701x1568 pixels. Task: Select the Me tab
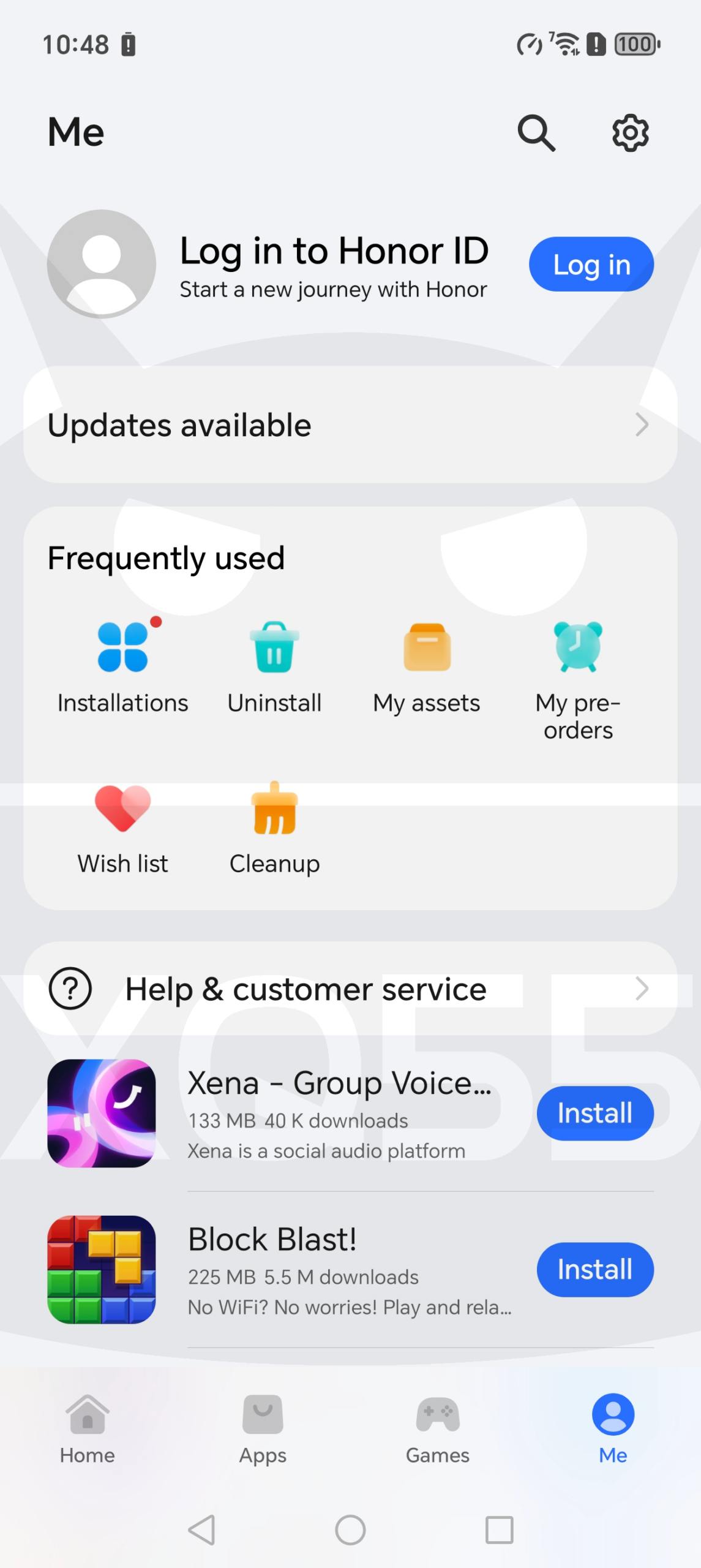pyautogui.click(x=613, y=1428)
